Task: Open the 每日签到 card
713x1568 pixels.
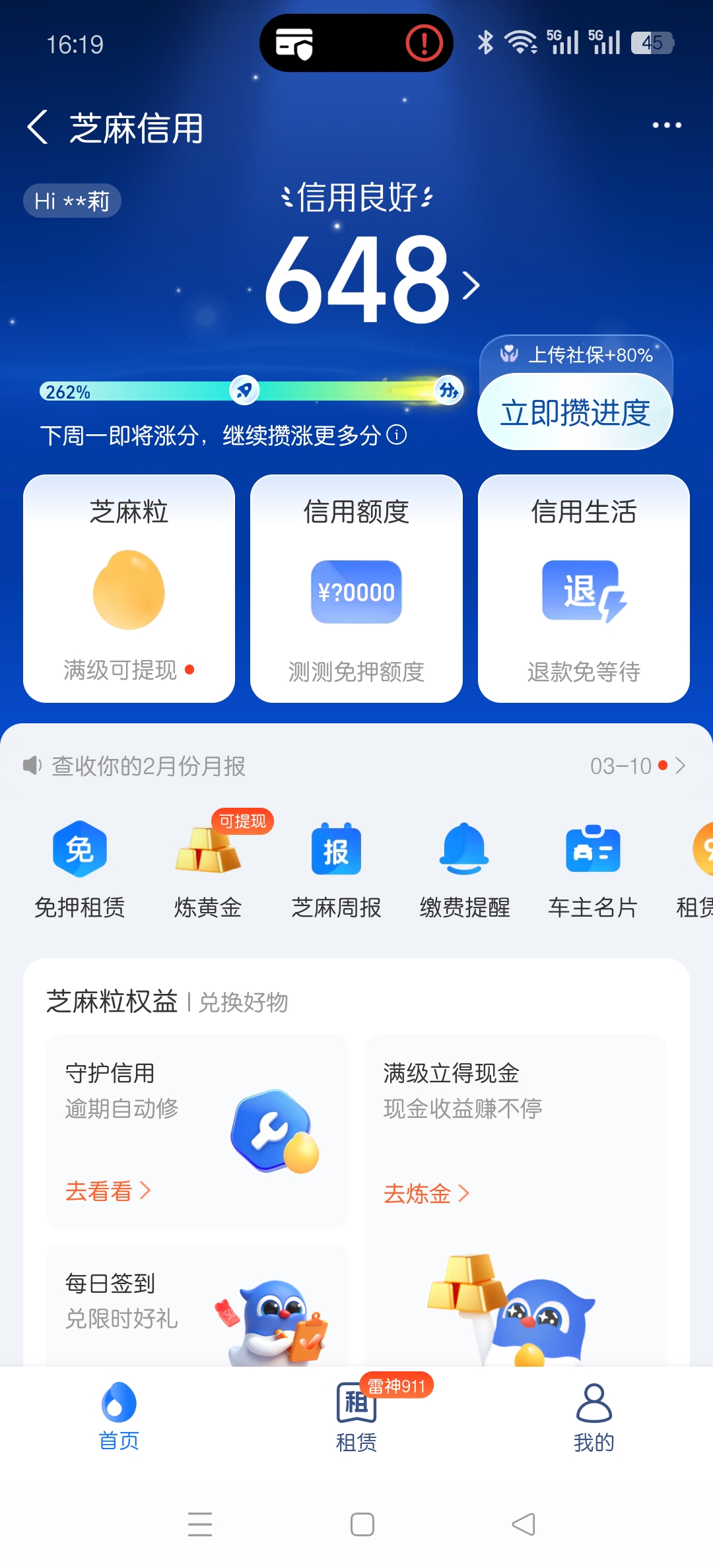Action: (197, 1303)
